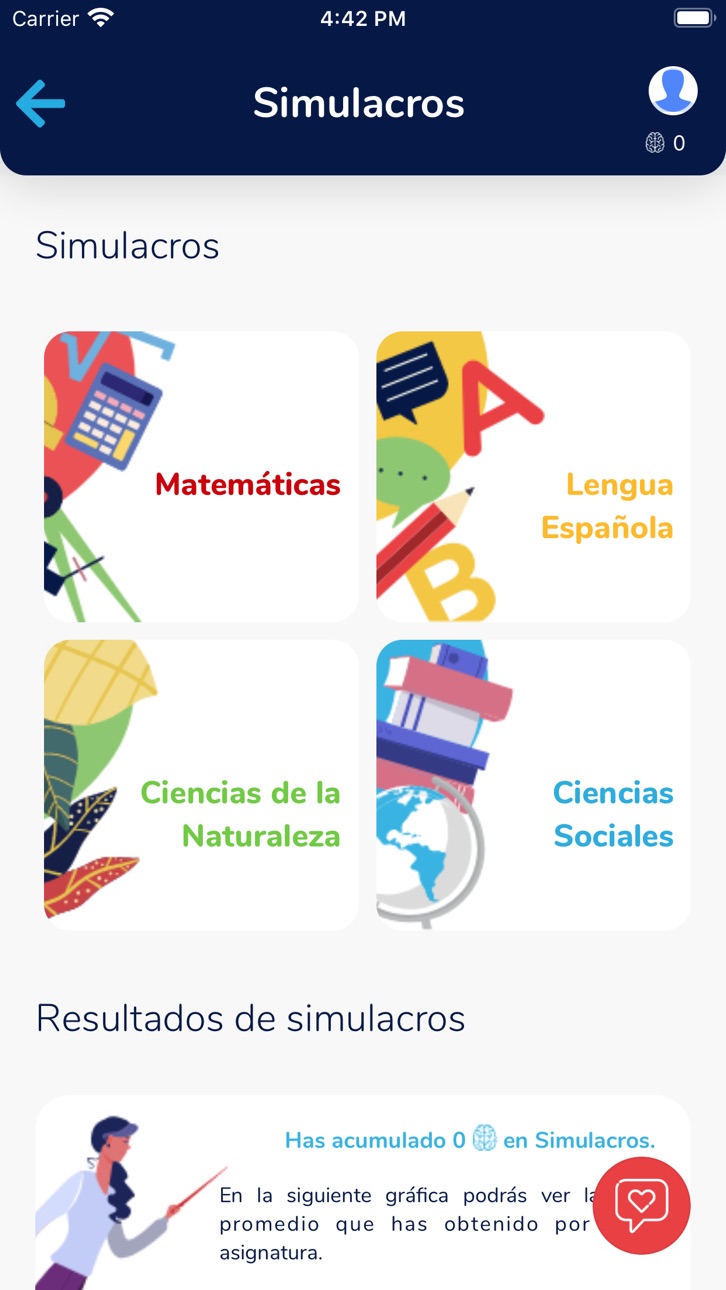The height and width of the screenshot is (1290, 726).
Task: Open the user profile avatar
Action: [x=673, y=91]
